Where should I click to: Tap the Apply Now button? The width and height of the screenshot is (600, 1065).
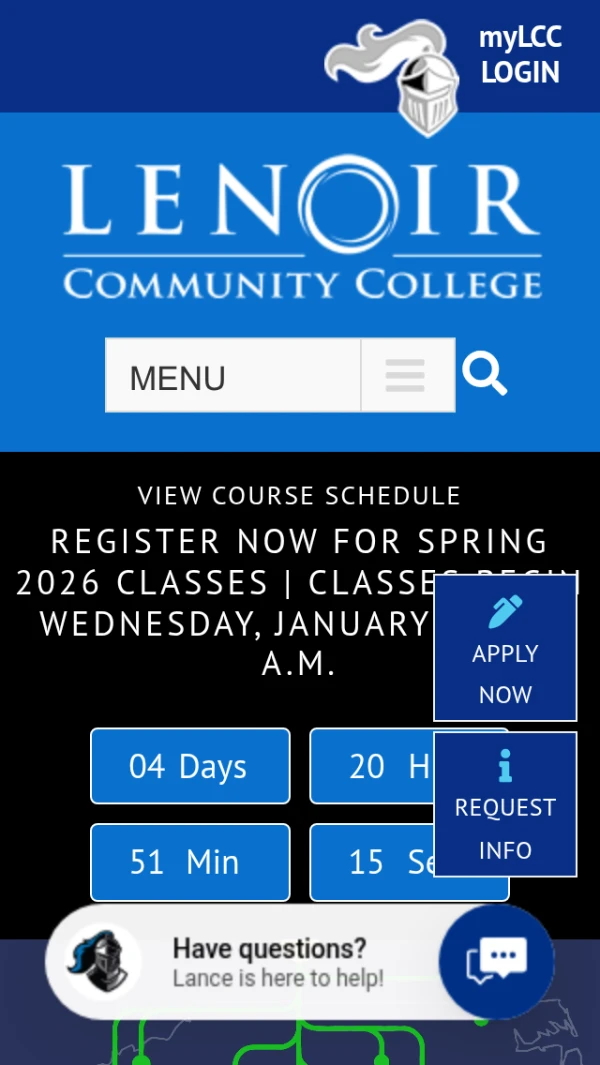(505, 648)
